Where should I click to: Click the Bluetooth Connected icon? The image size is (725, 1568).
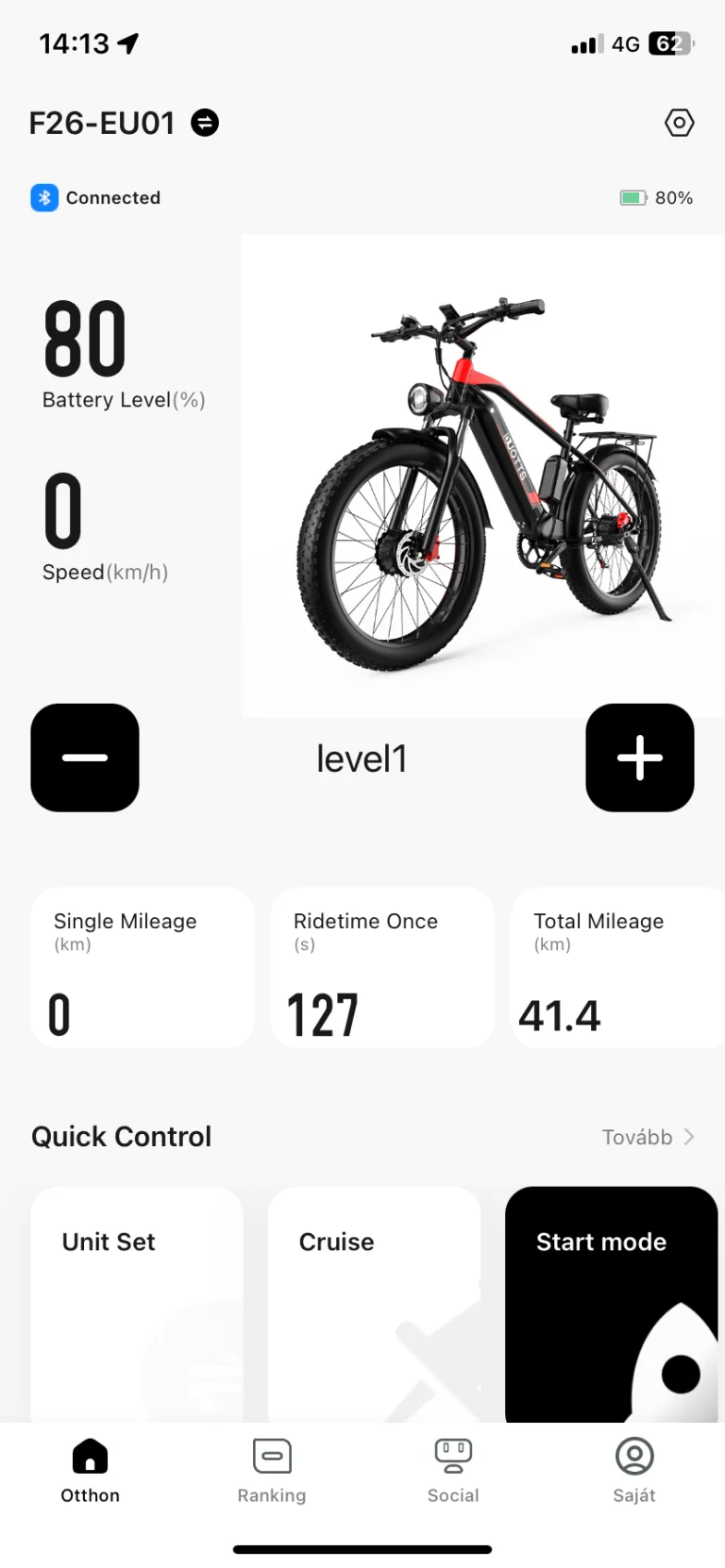[x=43, y=197]
